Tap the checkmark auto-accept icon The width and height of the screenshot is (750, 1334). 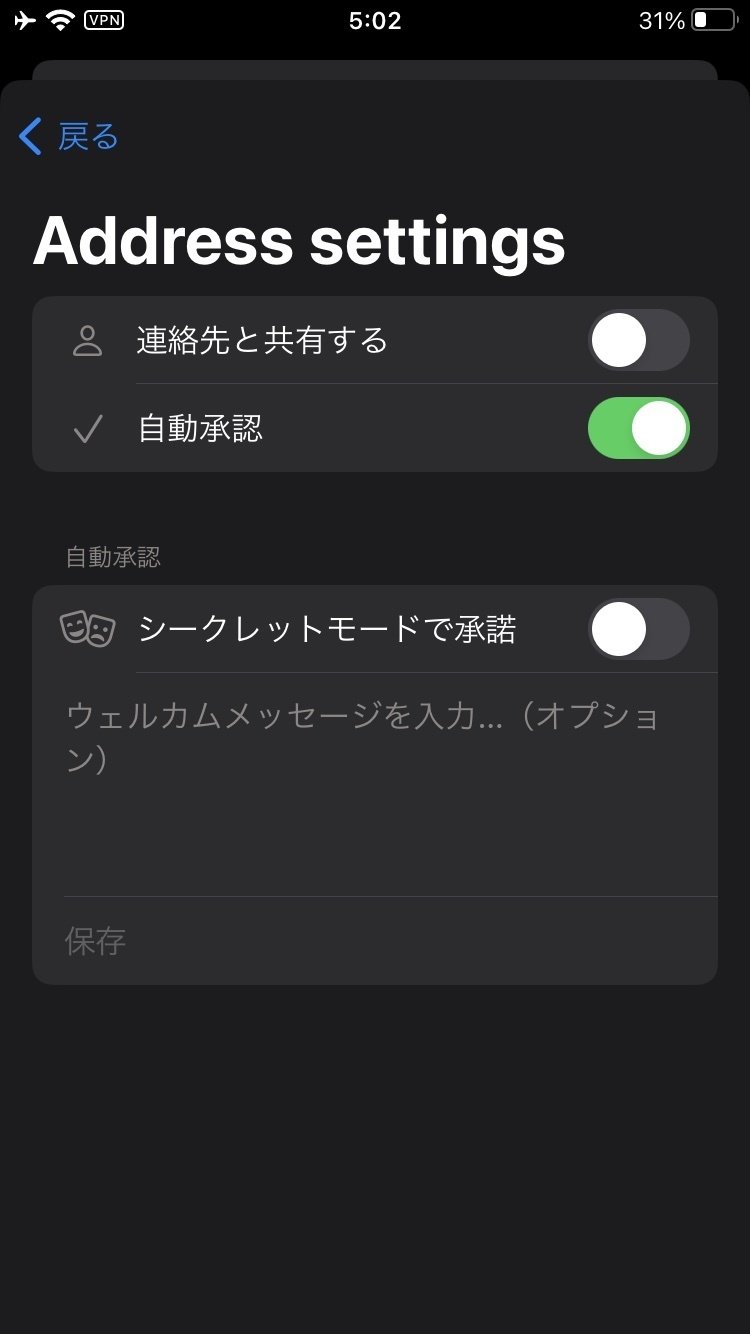[x=89, y=428]
